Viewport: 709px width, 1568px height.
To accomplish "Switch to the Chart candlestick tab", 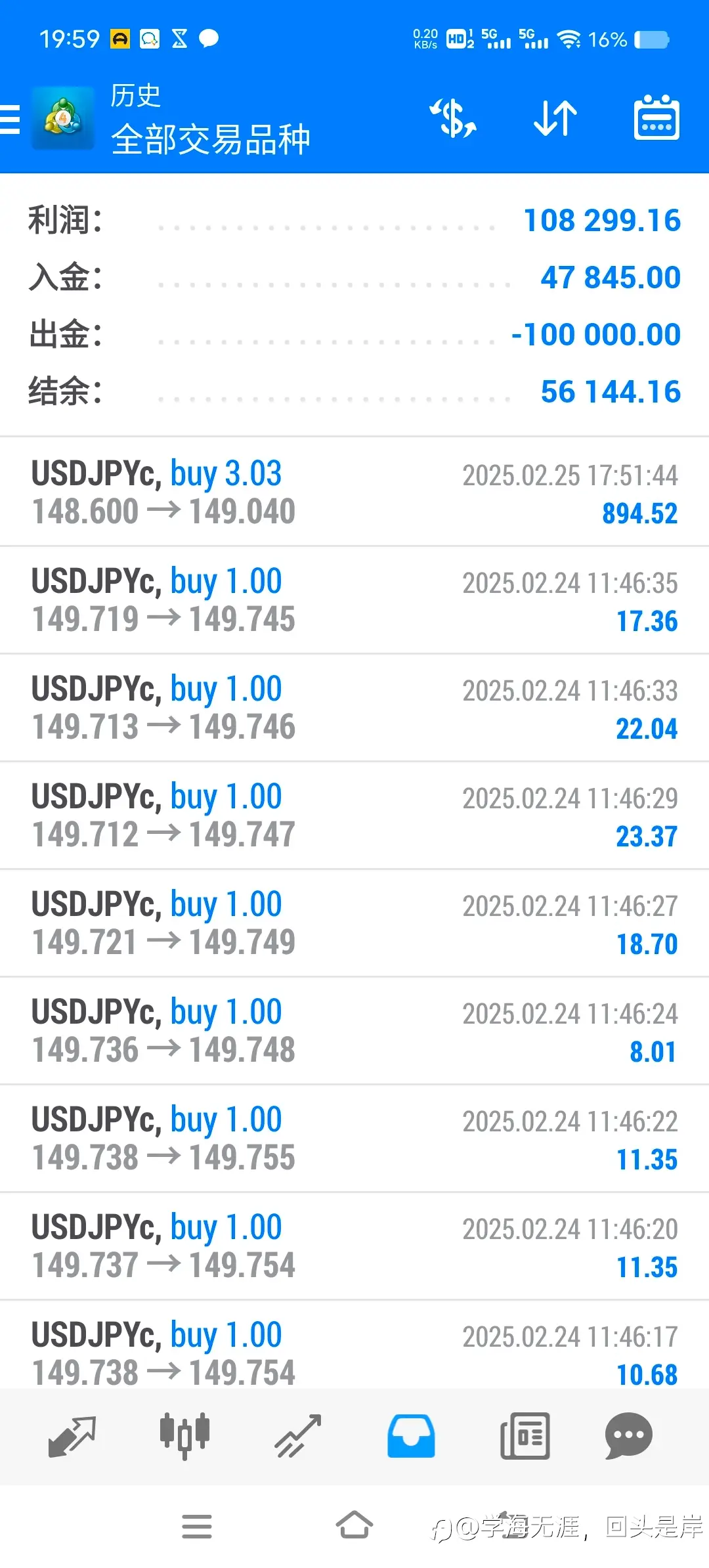I will point(184,1436).
